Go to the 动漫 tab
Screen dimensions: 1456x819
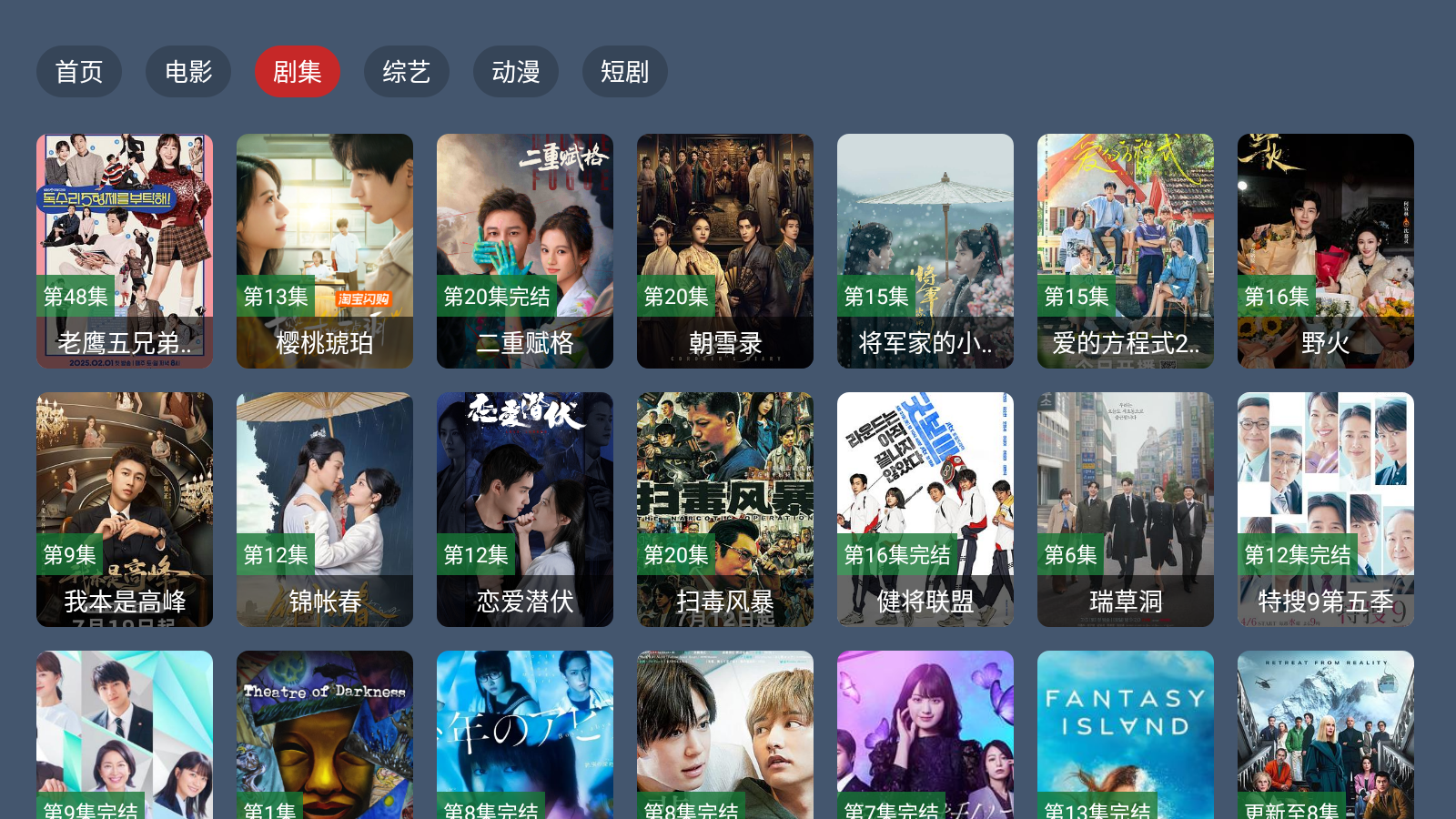(516, 72)
